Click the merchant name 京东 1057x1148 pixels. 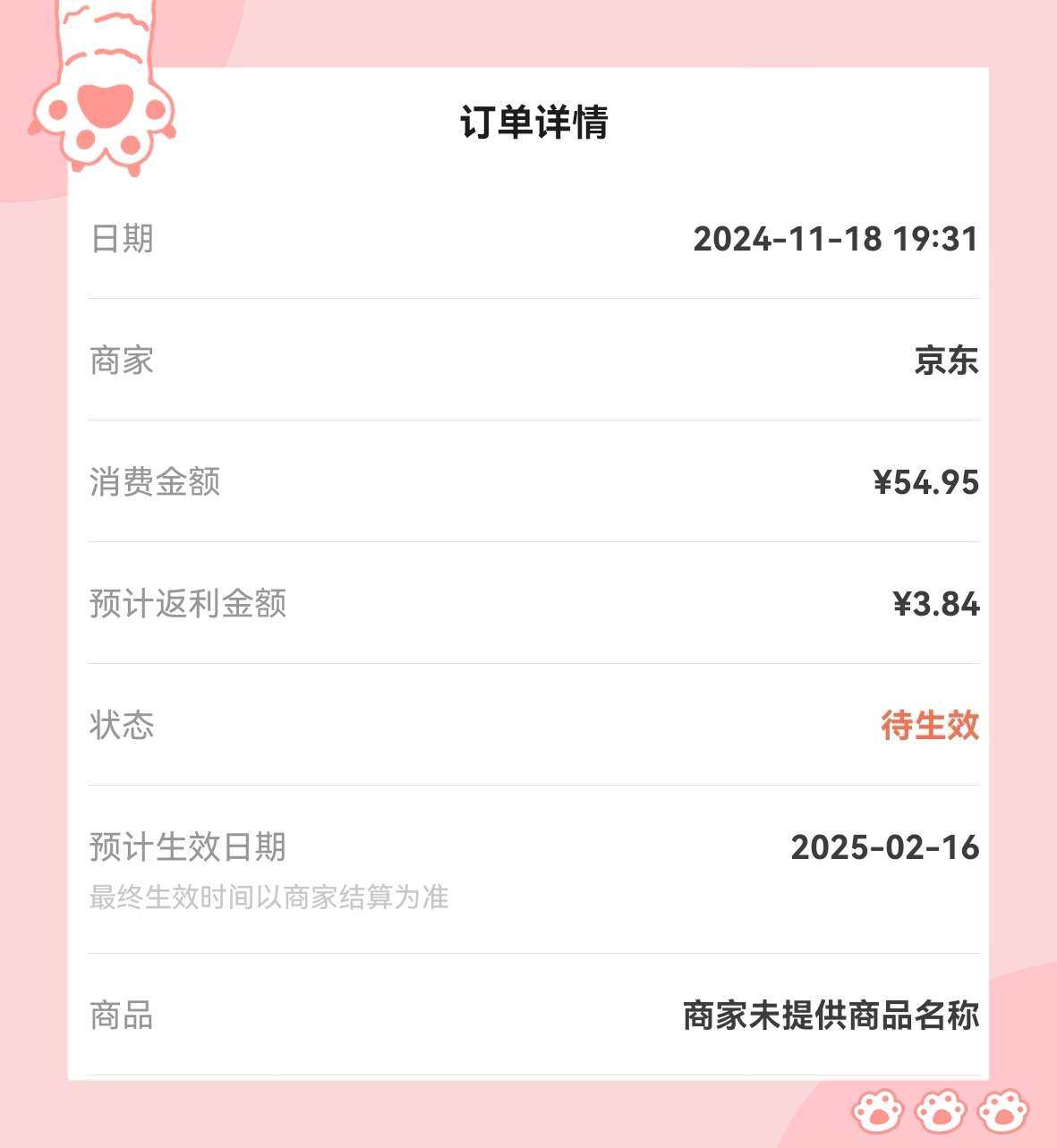point(945,361)
